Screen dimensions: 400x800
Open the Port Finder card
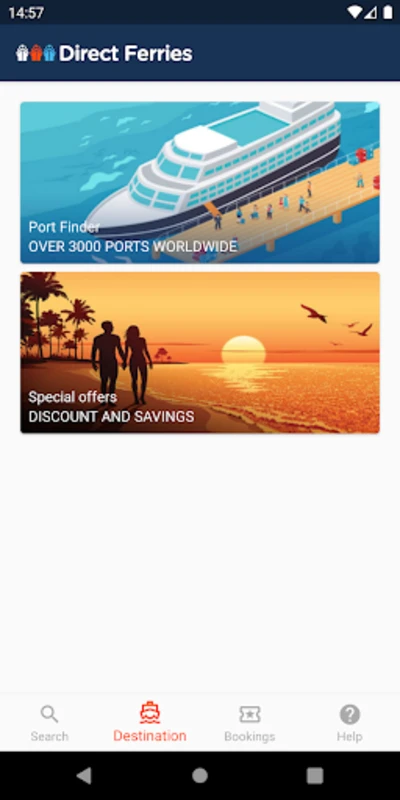pyautogui.click(x=200, y=183)
